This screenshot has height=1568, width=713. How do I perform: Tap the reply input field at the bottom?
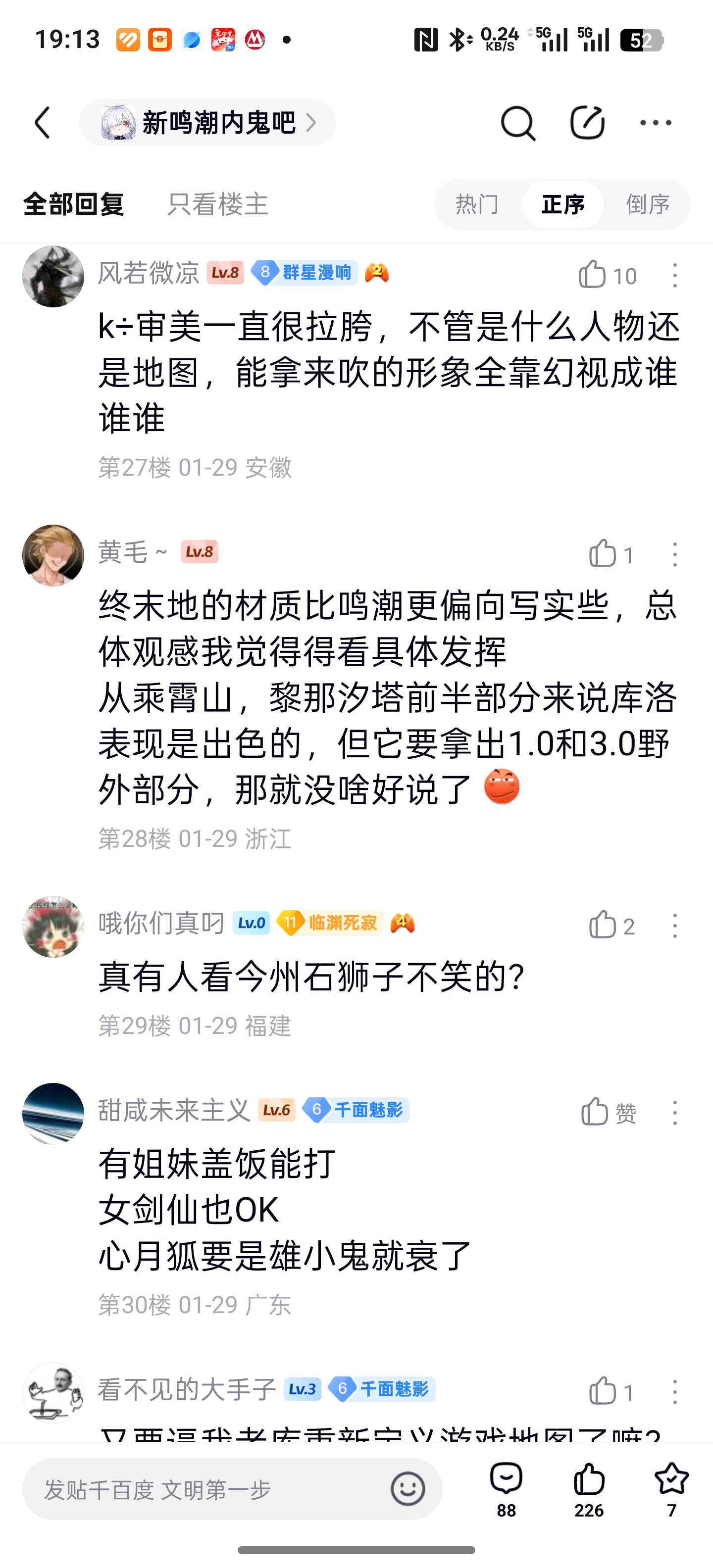coord(207,1489)
